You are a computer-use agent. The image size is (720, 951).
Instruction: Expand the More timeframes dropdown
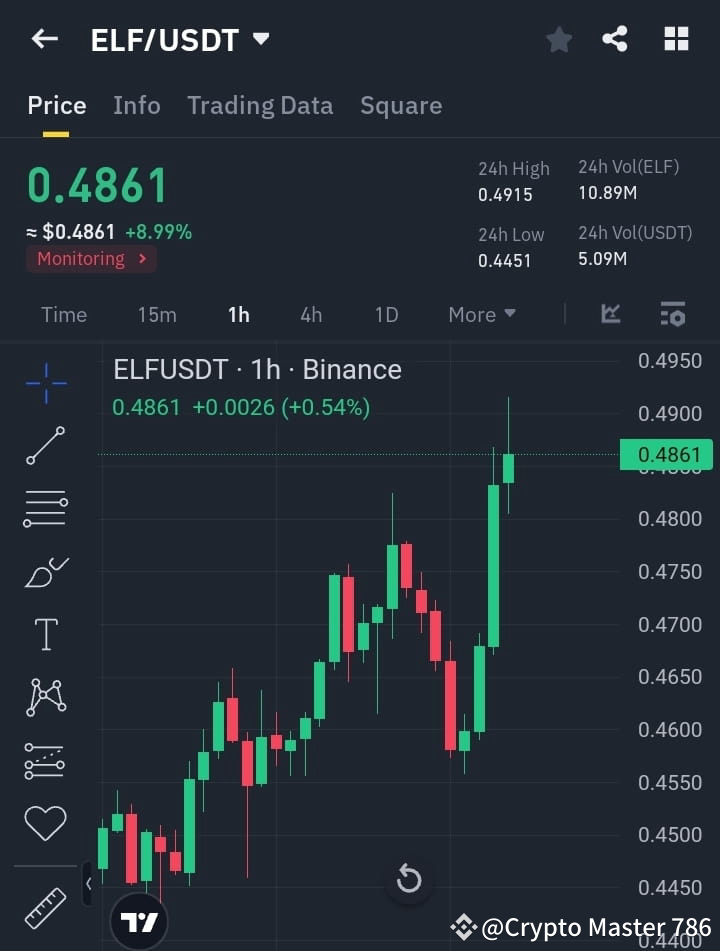[x=481, y=314]
